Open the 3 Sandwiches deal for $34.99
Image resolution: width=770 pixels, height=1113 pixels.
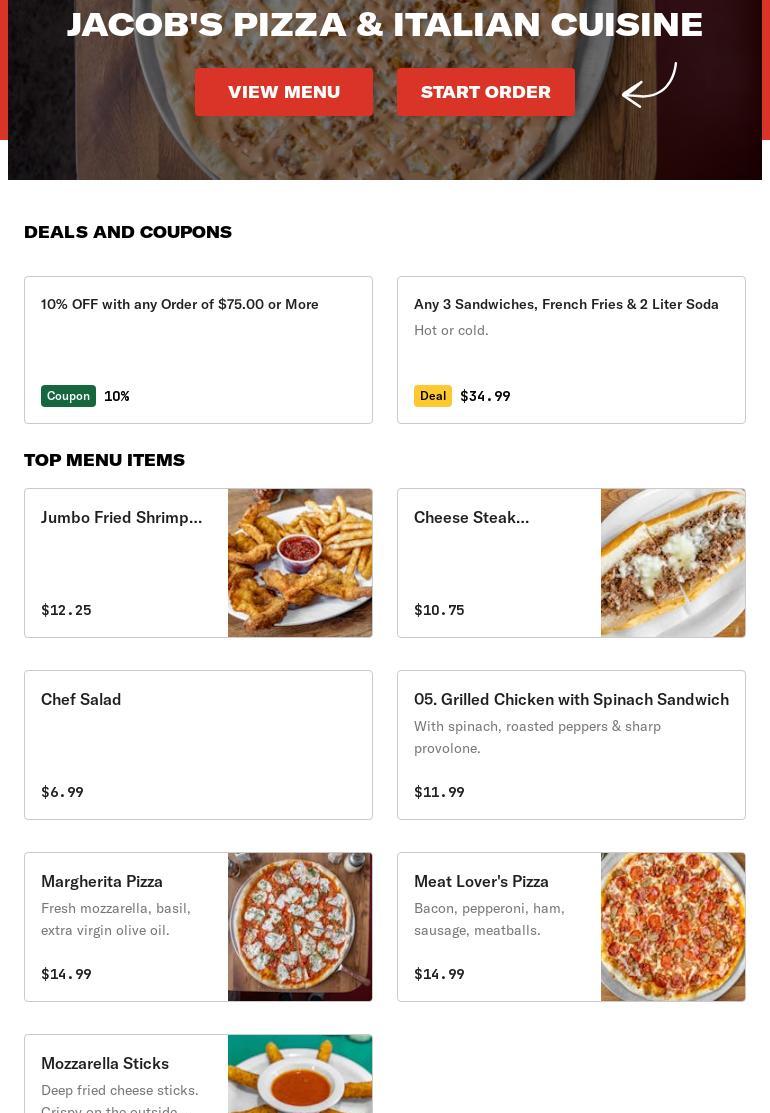[x=571, y=350]
